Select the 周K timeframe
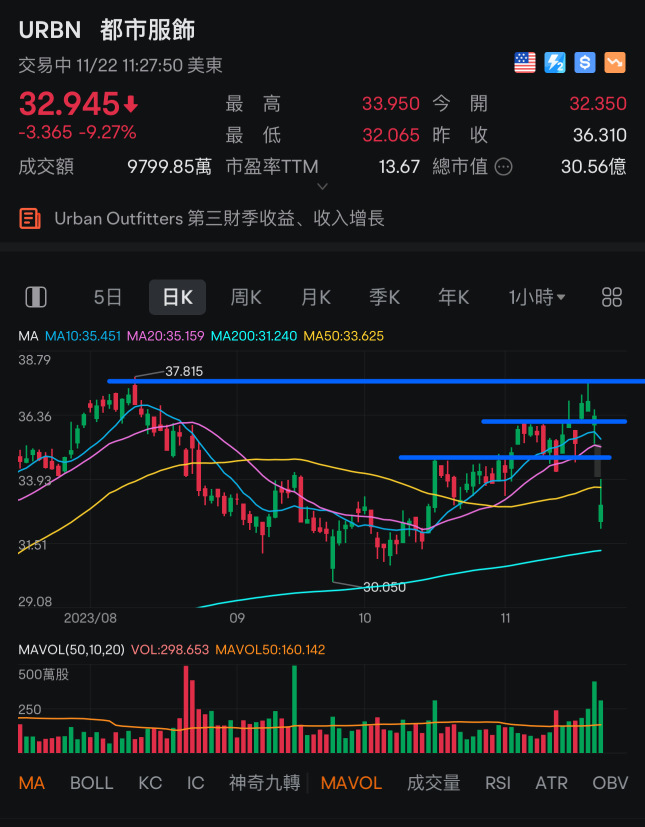Screen dimensions: 645x827 click(x=245, y=297)
